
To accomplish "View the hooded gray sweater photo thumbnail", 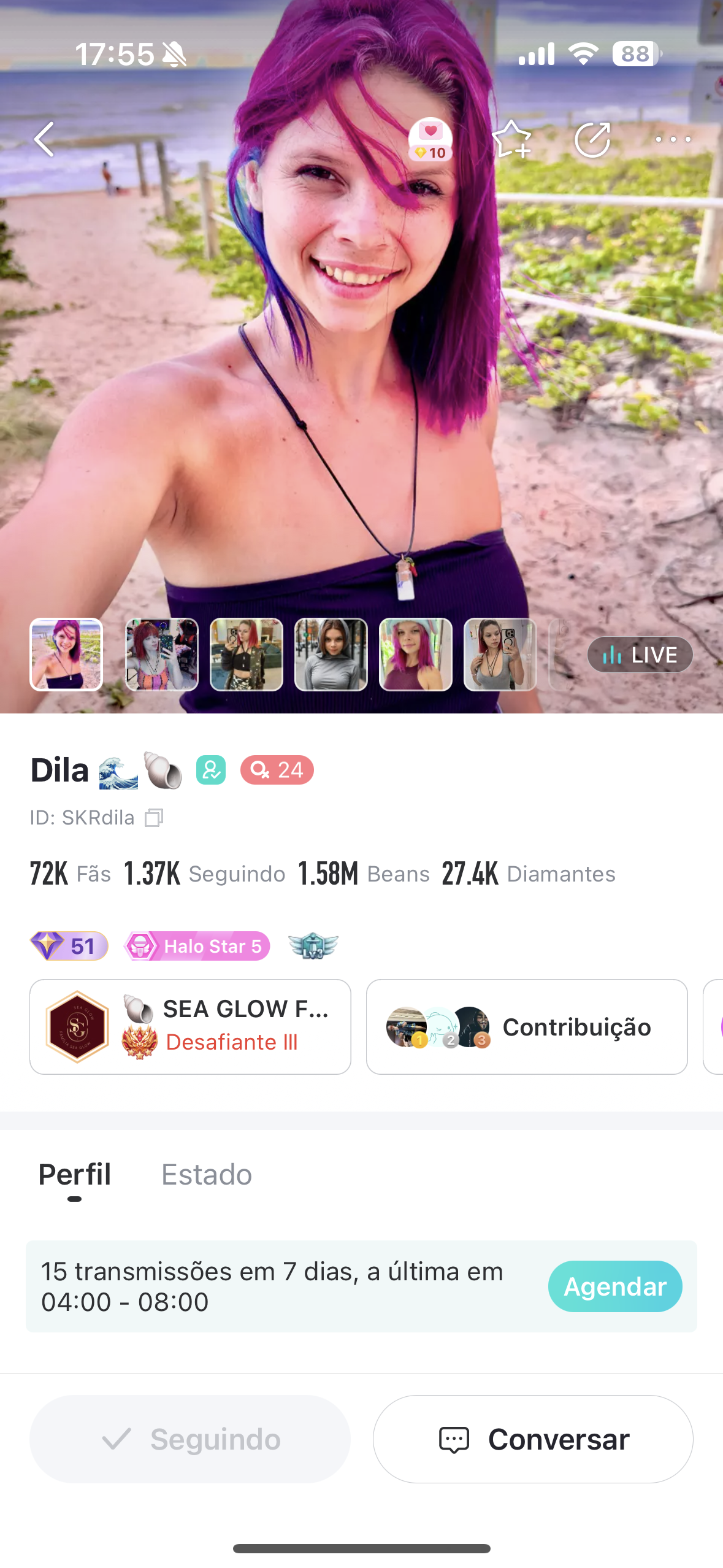I will [x=331, y=654].
